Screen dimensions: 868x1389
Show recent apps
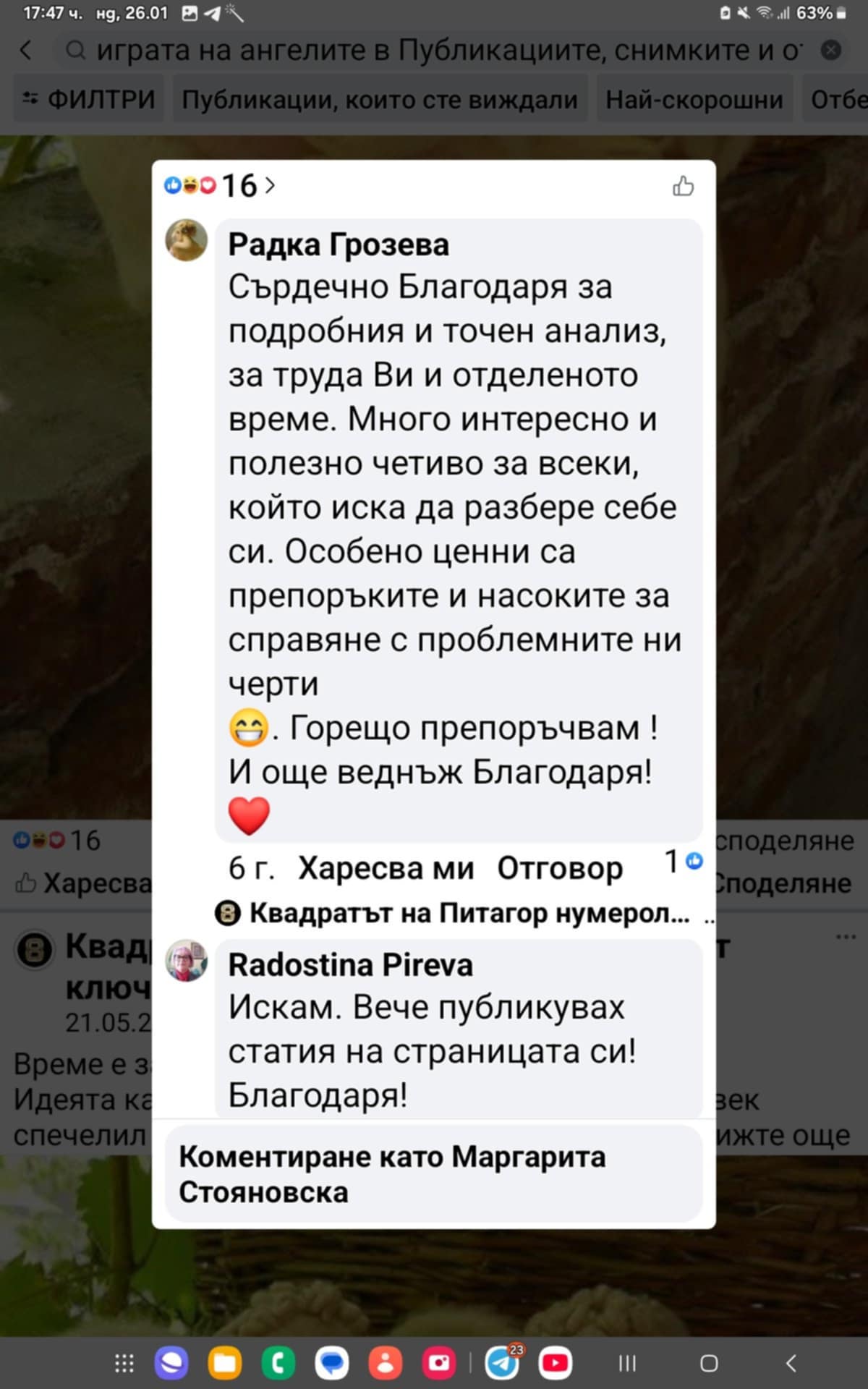pyautogui.click(x=628, y=1364)
